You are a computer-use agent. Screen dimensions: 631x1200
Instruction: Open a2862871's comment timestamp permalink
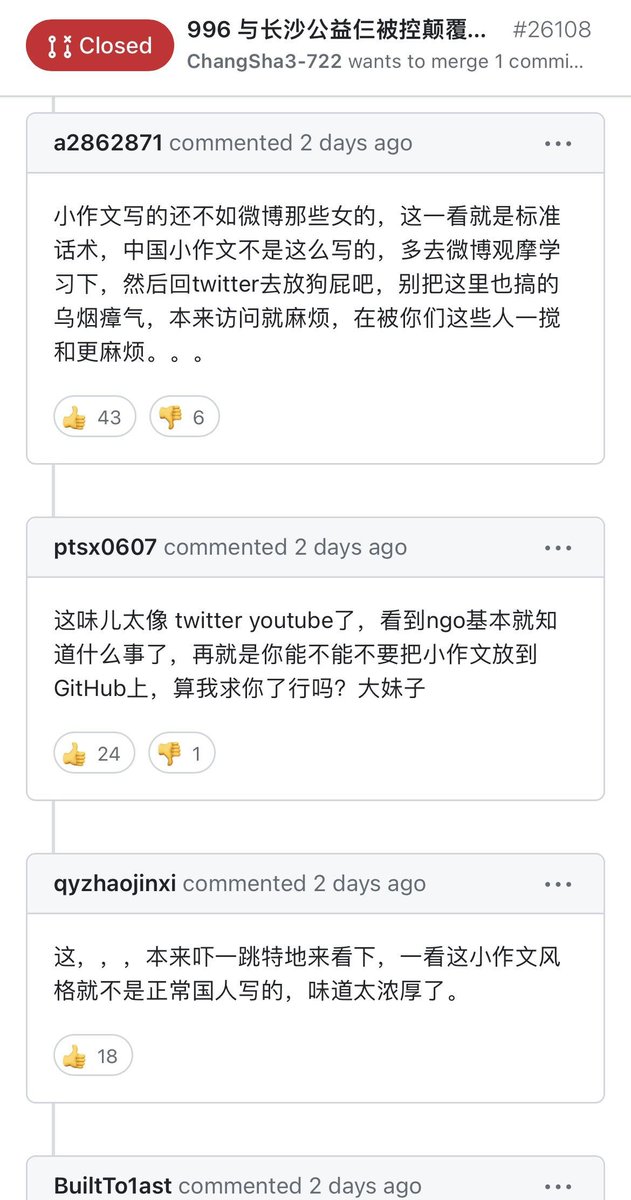pos(356,143)
